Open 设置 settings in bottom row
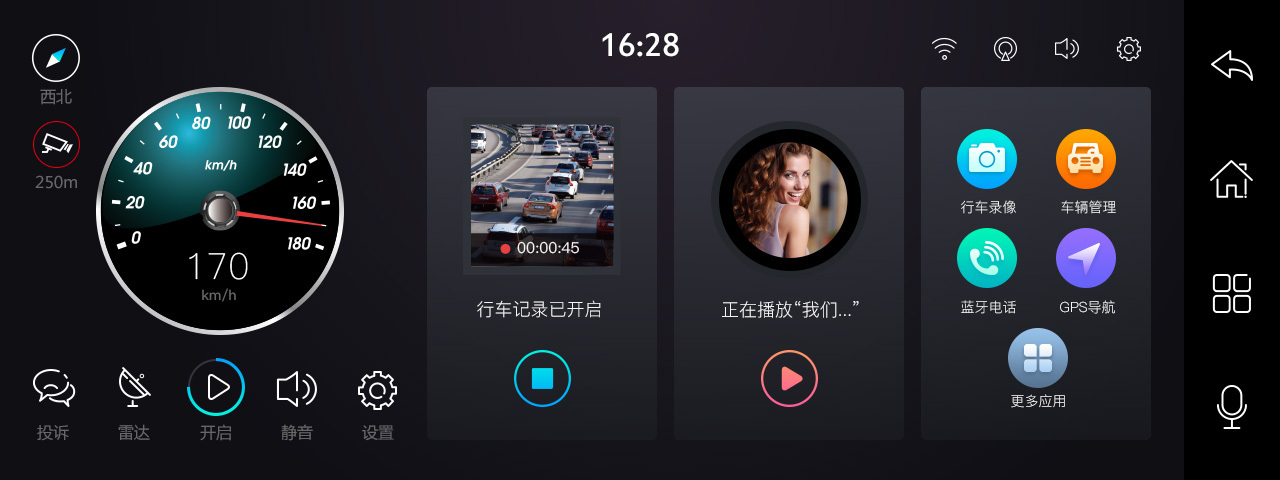 point(377,390)
